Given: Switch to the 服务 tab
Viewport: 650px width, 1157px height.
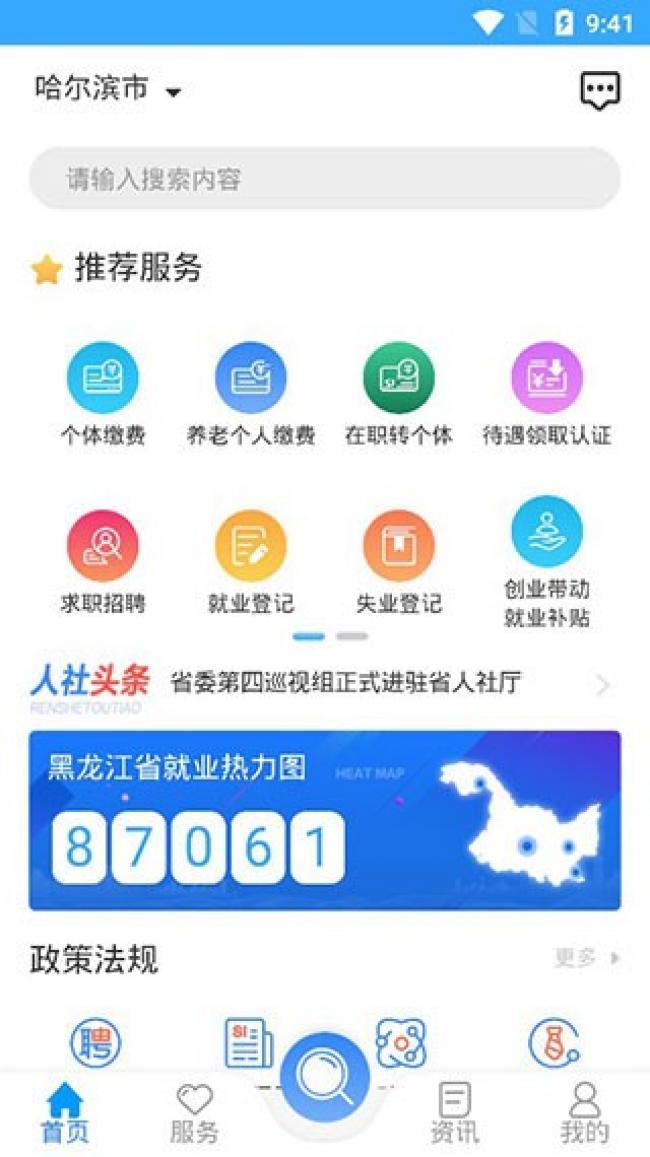Looking at the screenshot, I should pos(195,1113).
